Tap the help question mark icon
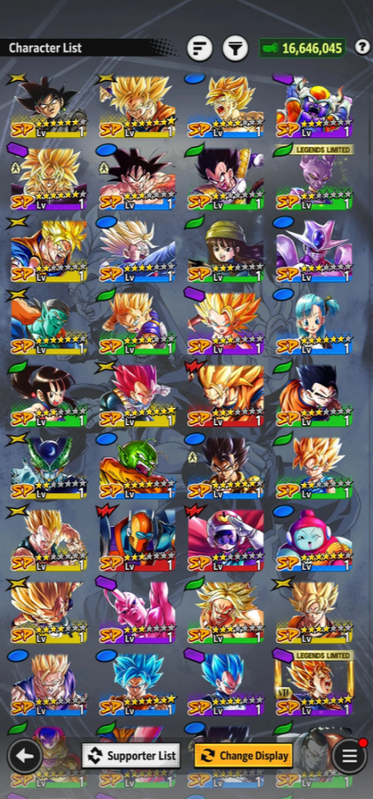 coord(362,47)
